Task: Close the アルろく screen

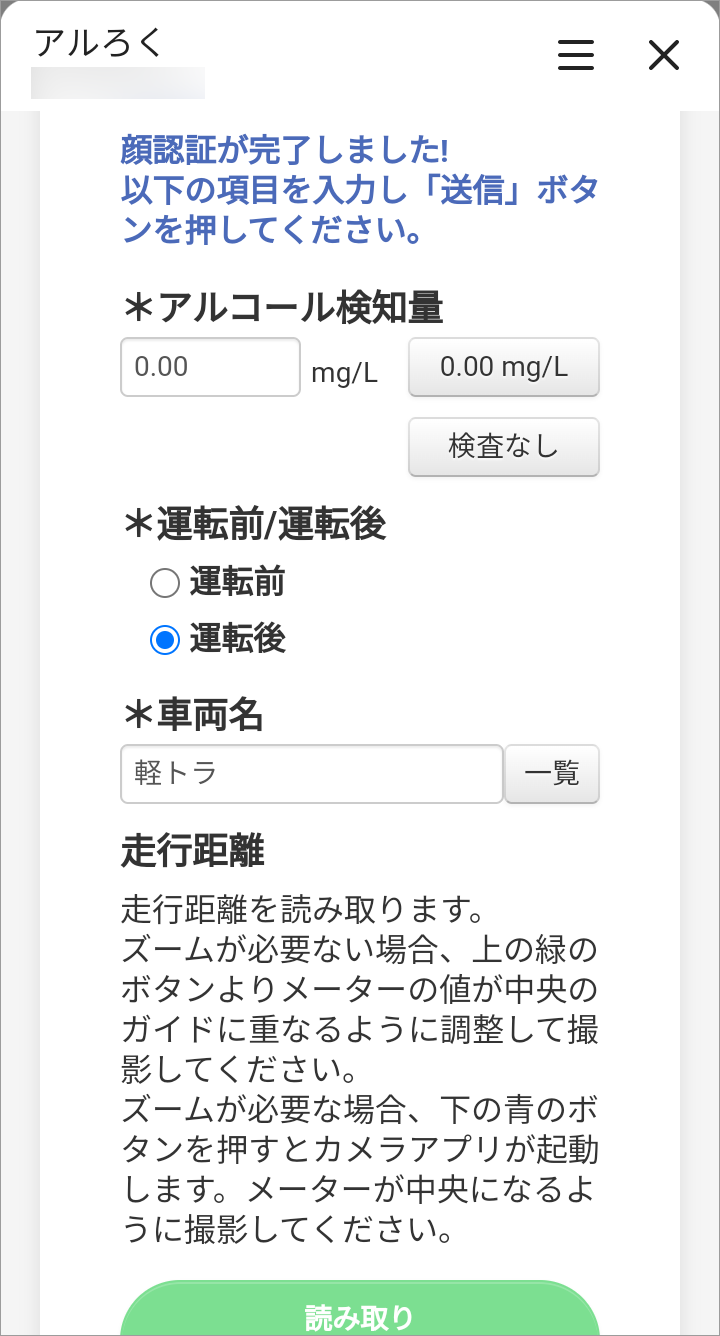Action: [664, 55]
